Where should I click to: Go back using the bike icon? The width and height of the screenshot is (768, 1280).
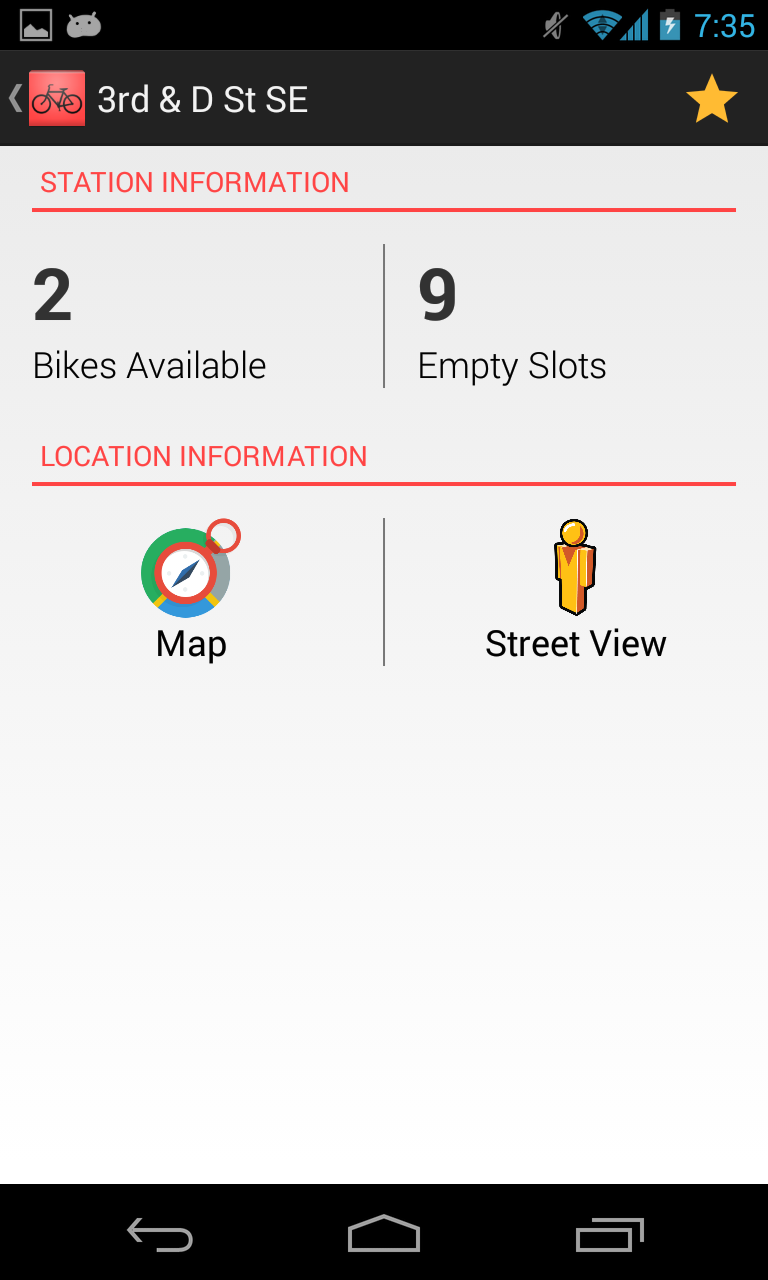(x=55, y=98)
